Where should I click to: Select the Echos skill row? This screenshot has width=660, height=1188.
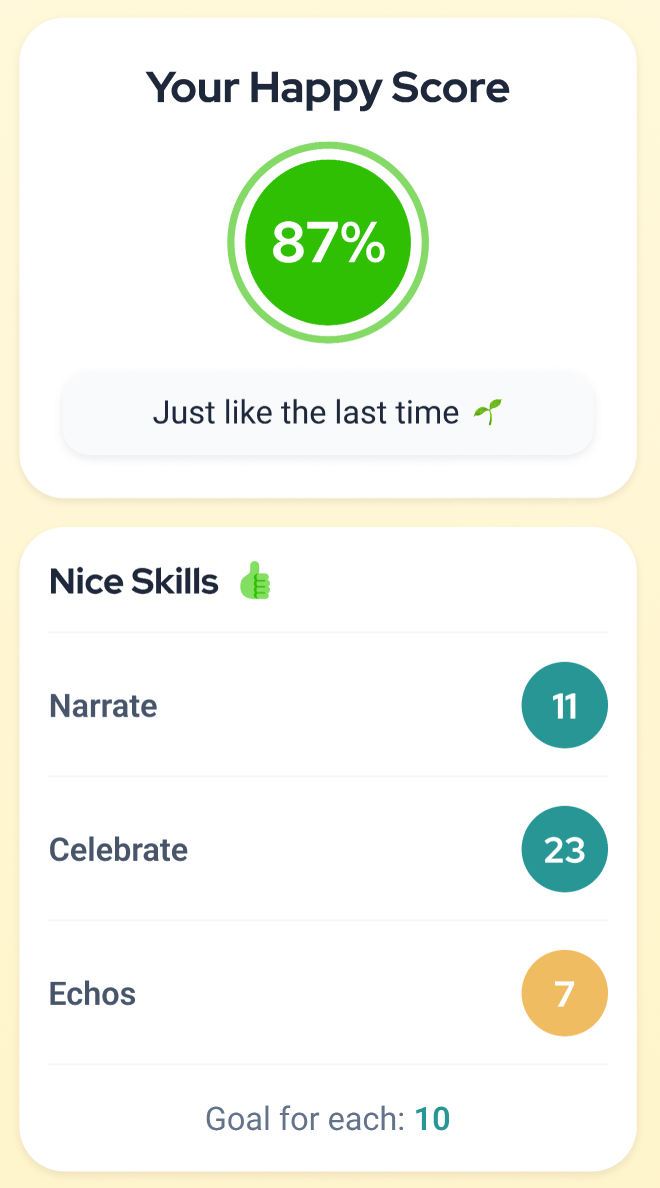click(328, 993)
